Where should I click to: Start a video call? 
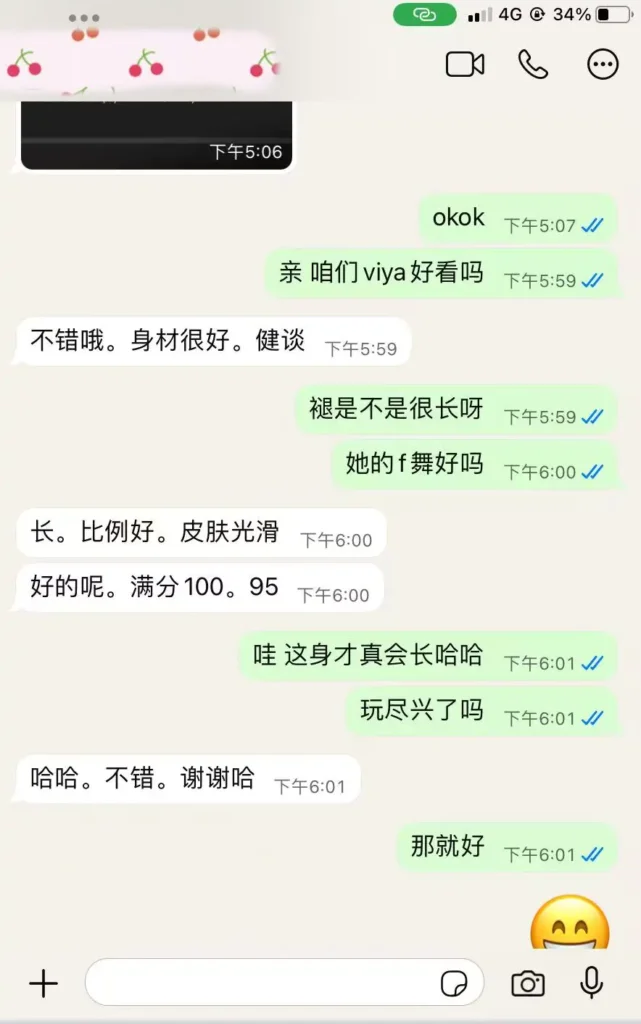pyautogui.click(x=465, y=65)
